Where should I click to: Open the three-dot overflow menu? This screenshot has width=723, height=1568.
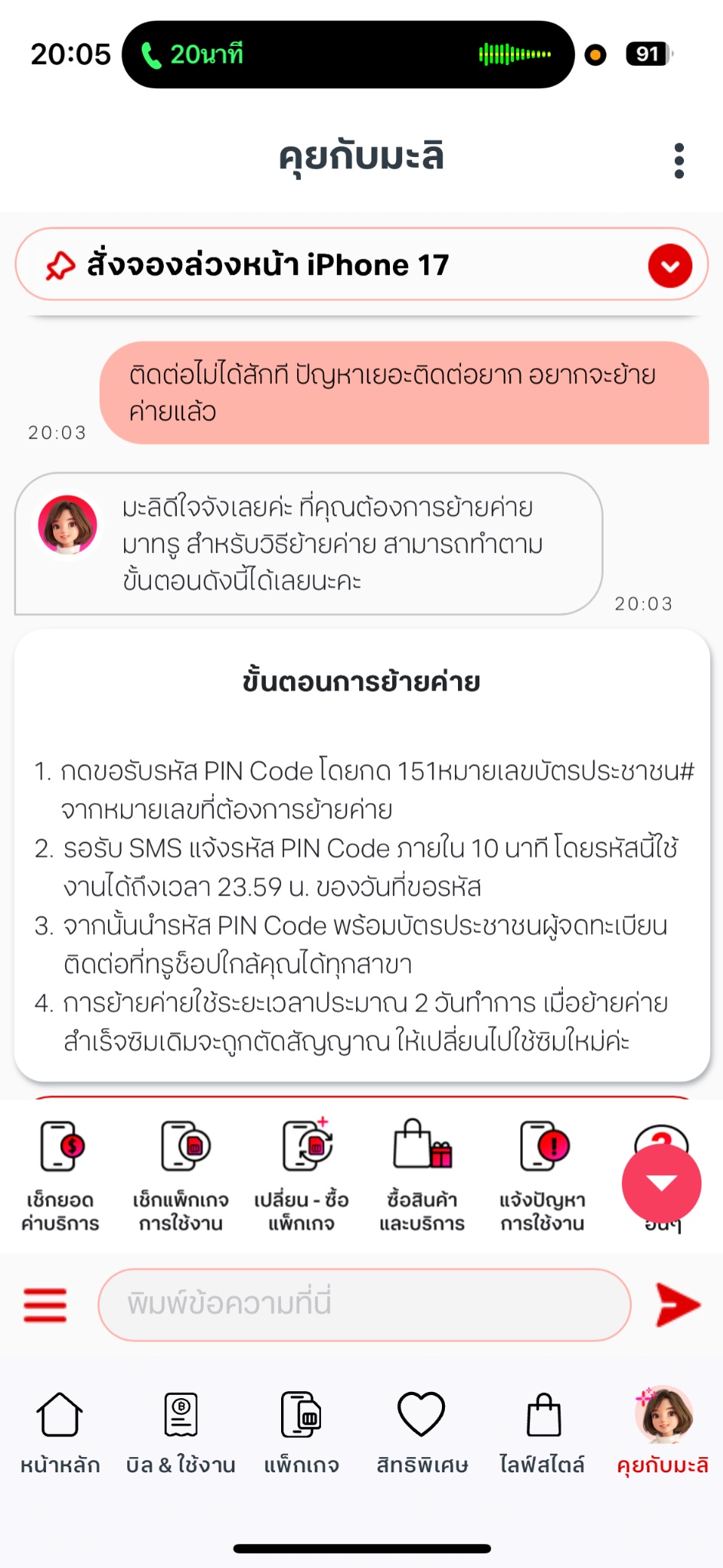point(679,161)
